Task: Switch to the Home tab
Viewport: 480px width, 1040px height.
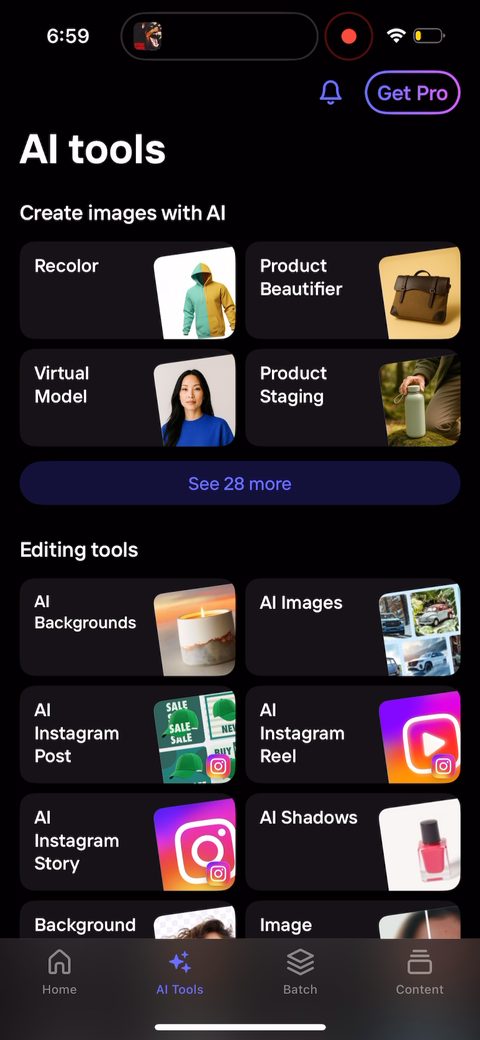Action: 60,972
